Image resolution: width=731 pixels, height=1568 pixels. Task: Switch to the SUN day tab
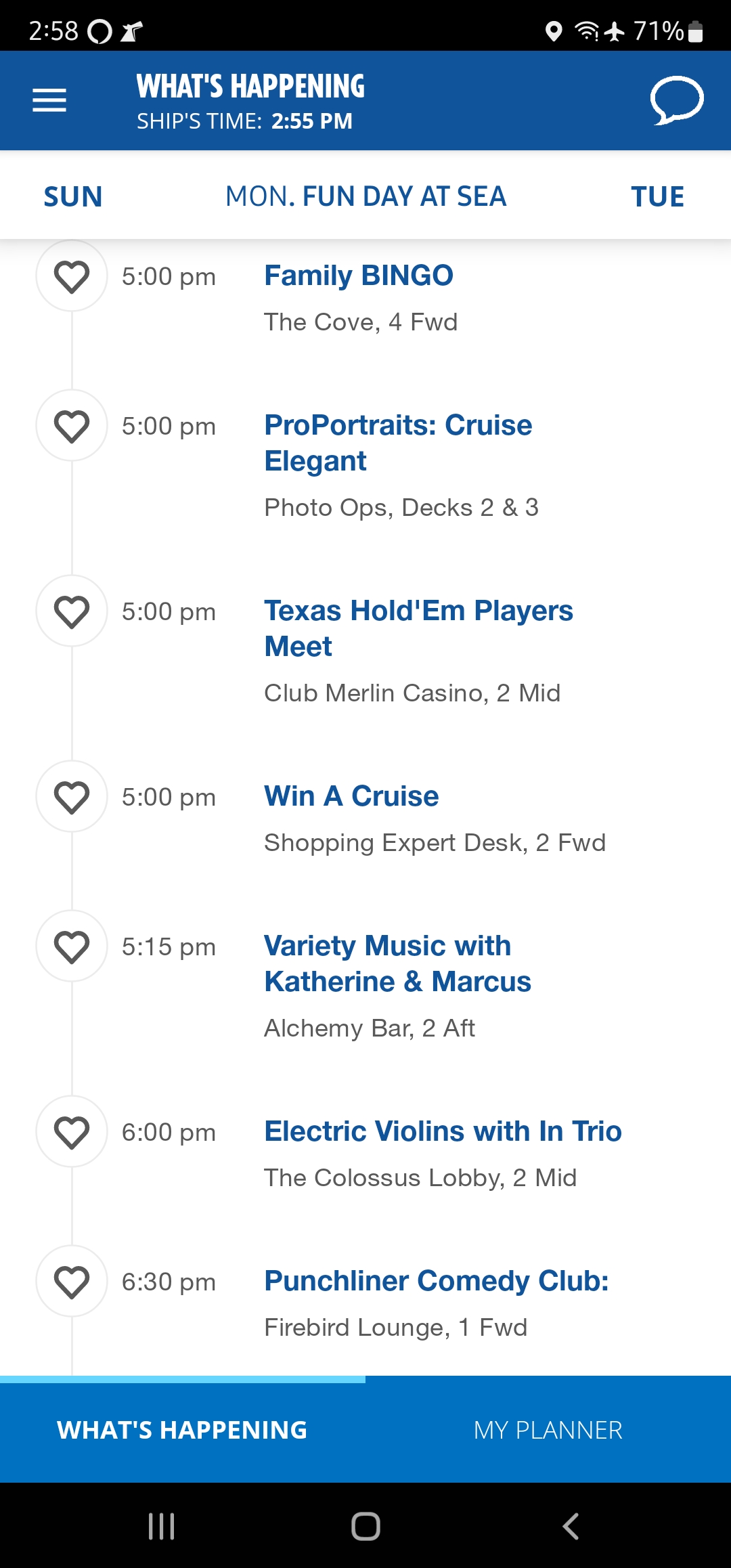(73, 197)
